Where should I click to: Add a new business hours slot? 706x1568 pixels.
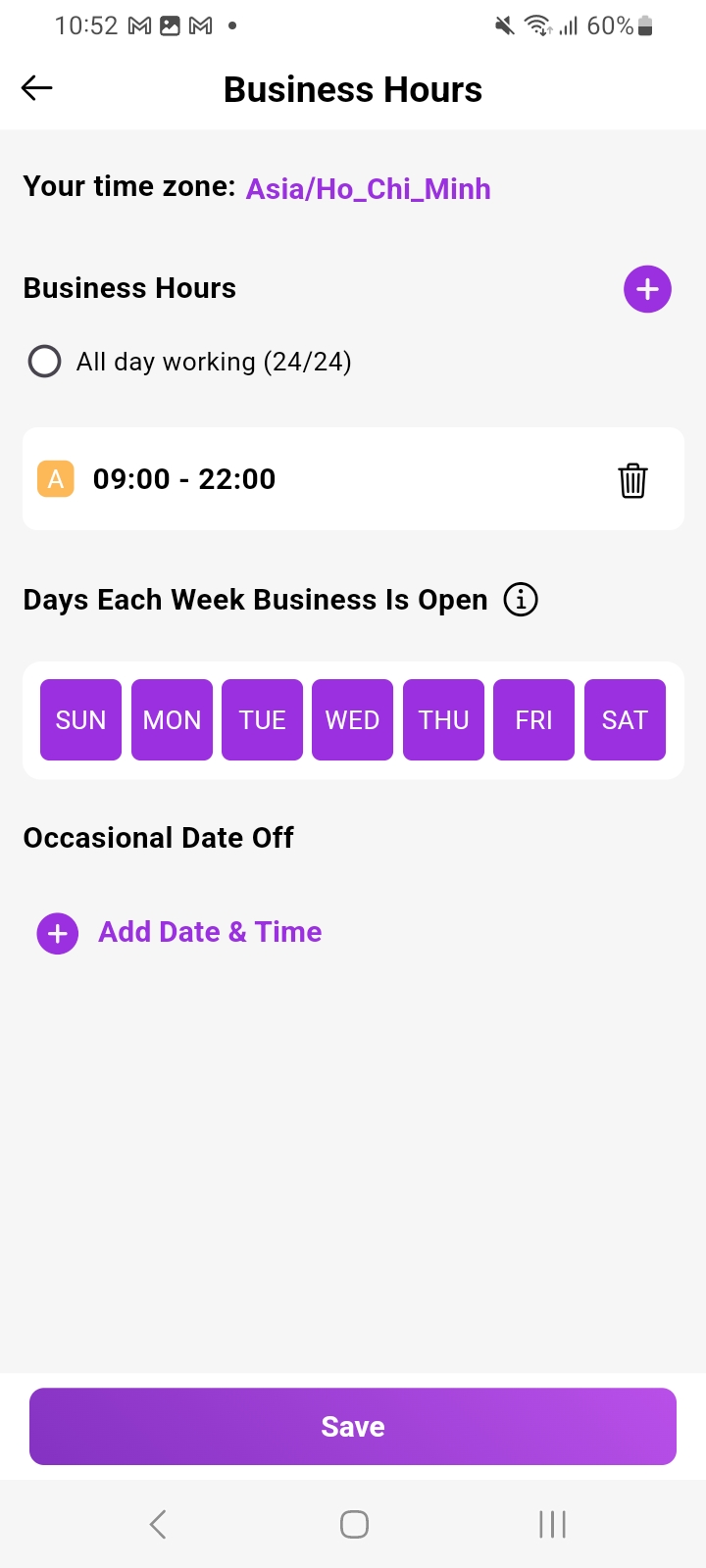[647, 289]
